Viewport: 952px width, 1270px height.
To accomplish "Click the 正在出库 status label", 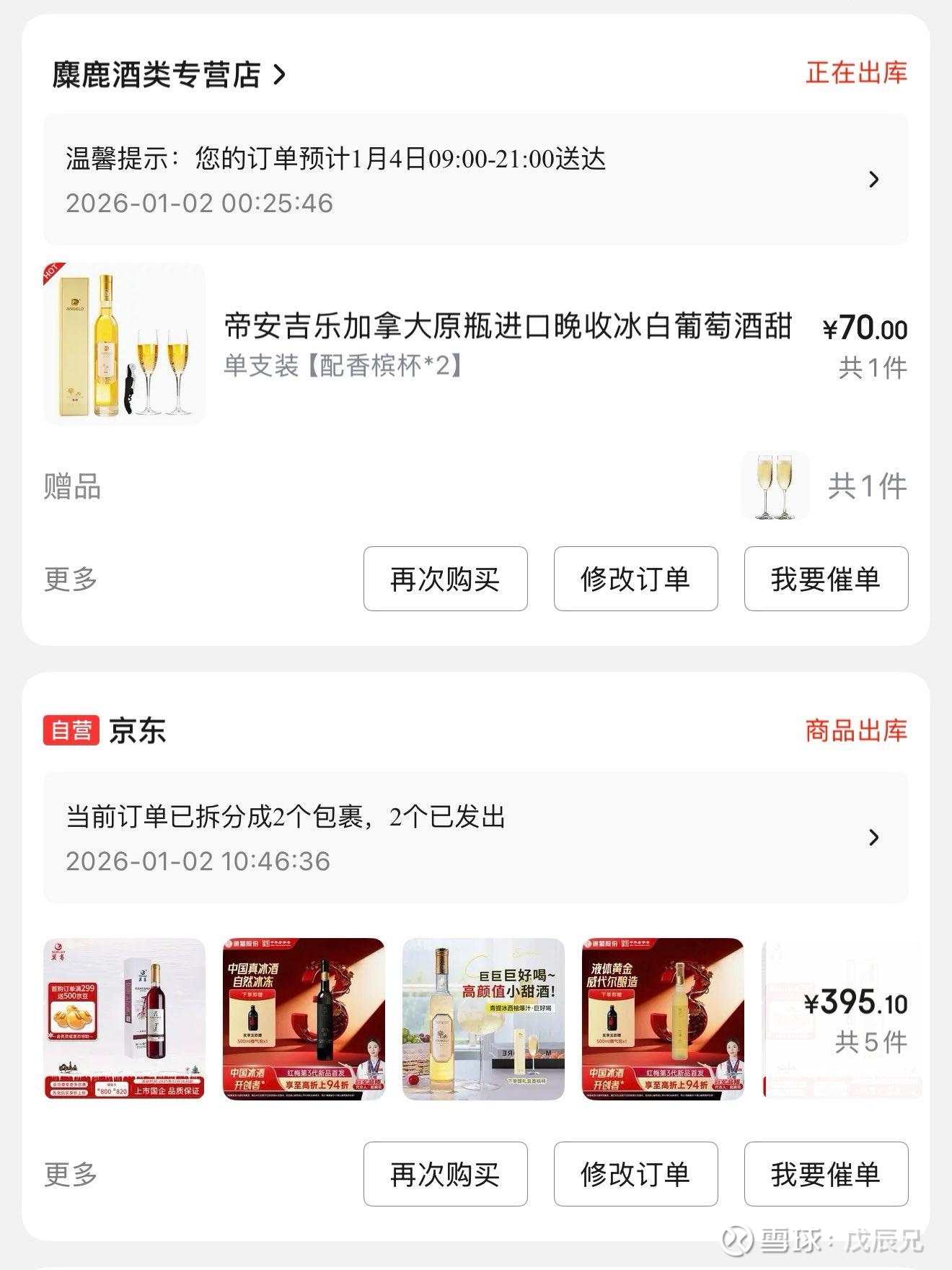I will click(x=858, y=72).
